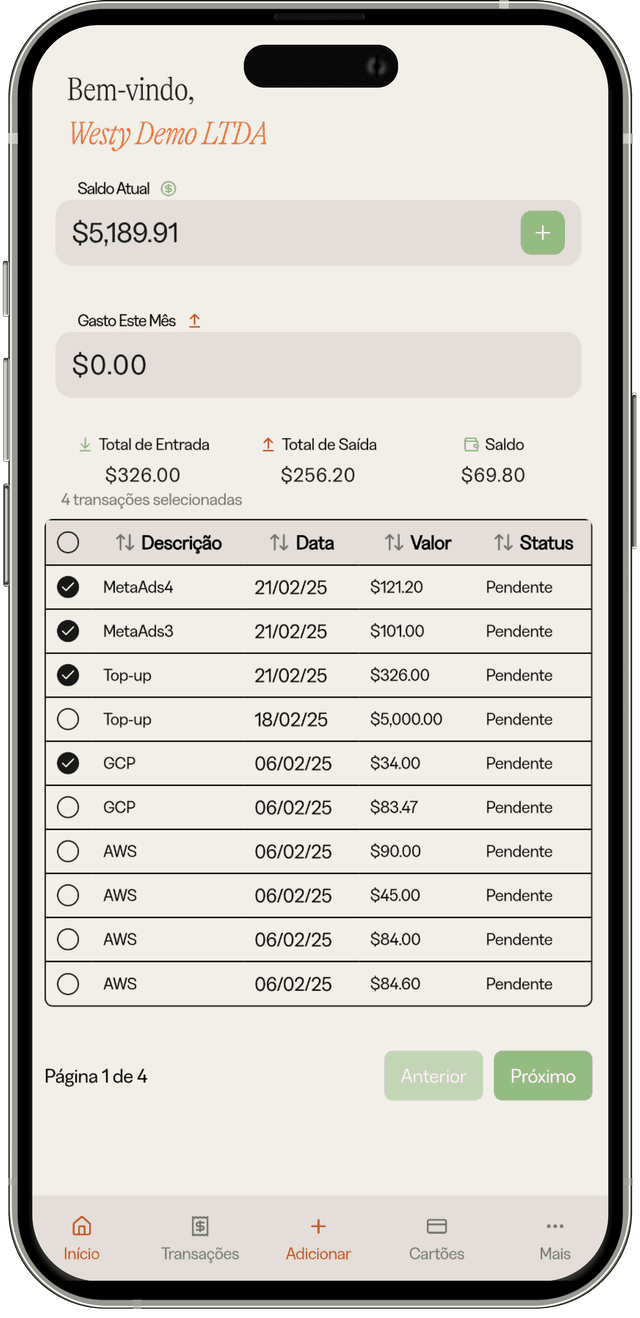Image resolution: width=640 pixels, height=1318 pixels.
Task: Switch to the Transações tab
Action: 200,1238
